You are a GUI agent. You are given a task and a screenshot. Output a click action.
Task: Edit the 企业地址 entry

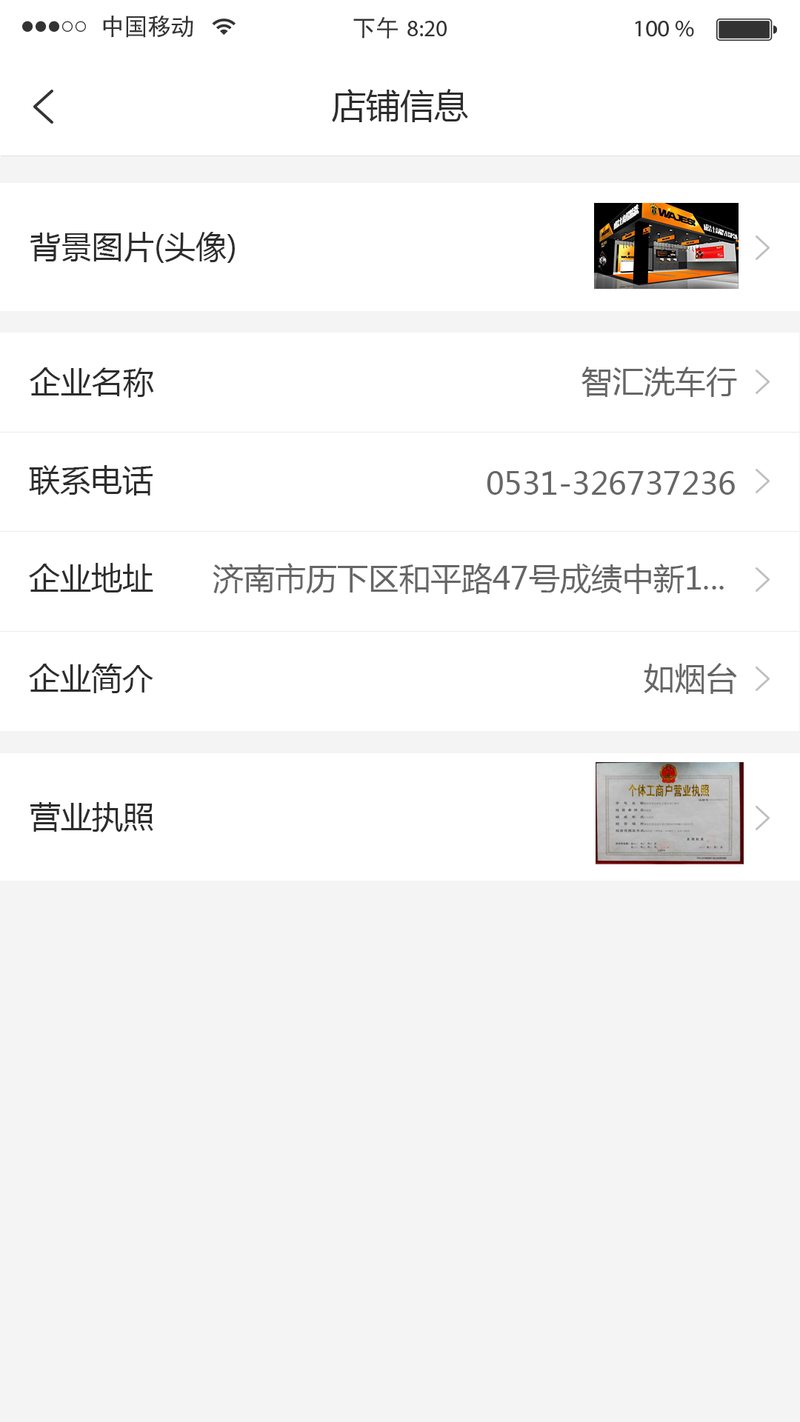[400, 580]
